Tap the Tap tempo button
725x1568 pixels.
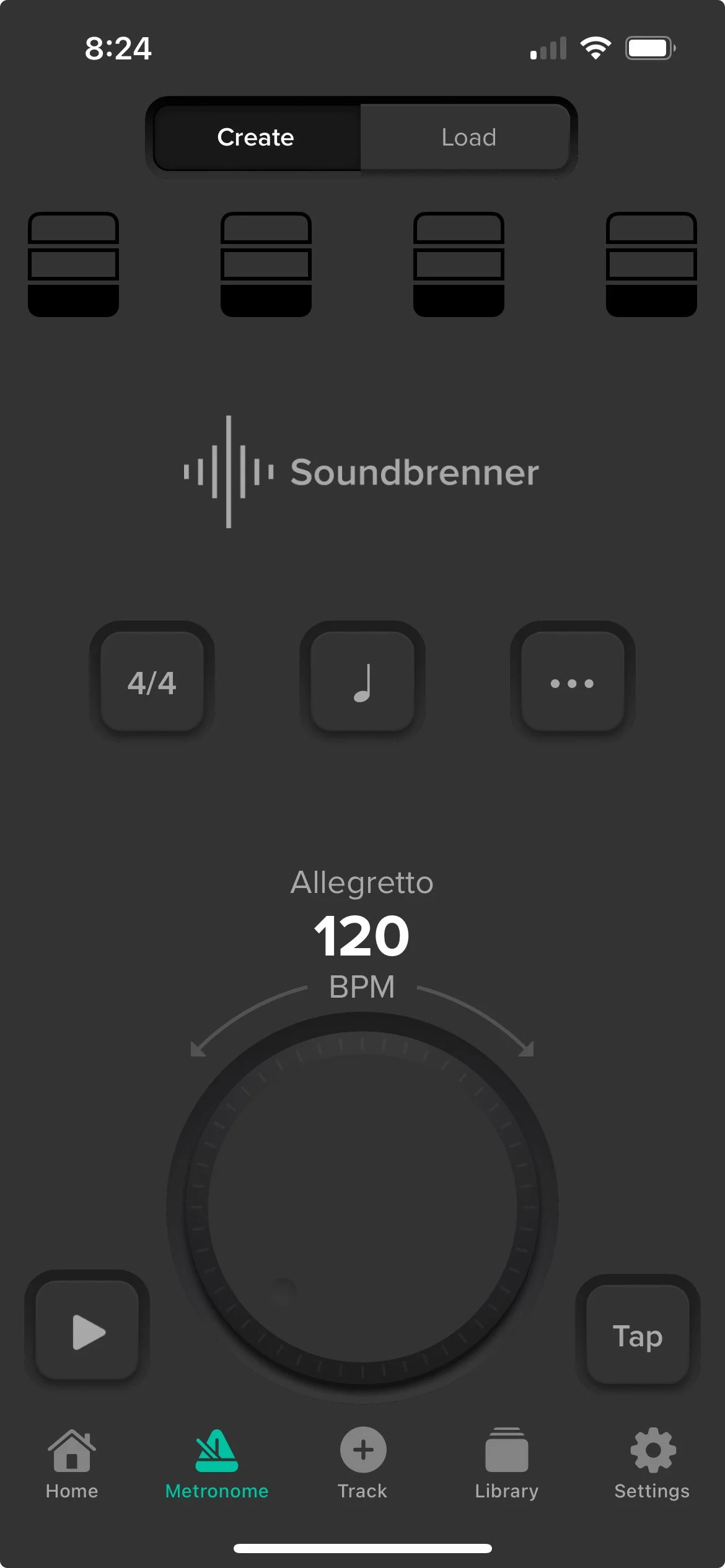coord(638,1335)
